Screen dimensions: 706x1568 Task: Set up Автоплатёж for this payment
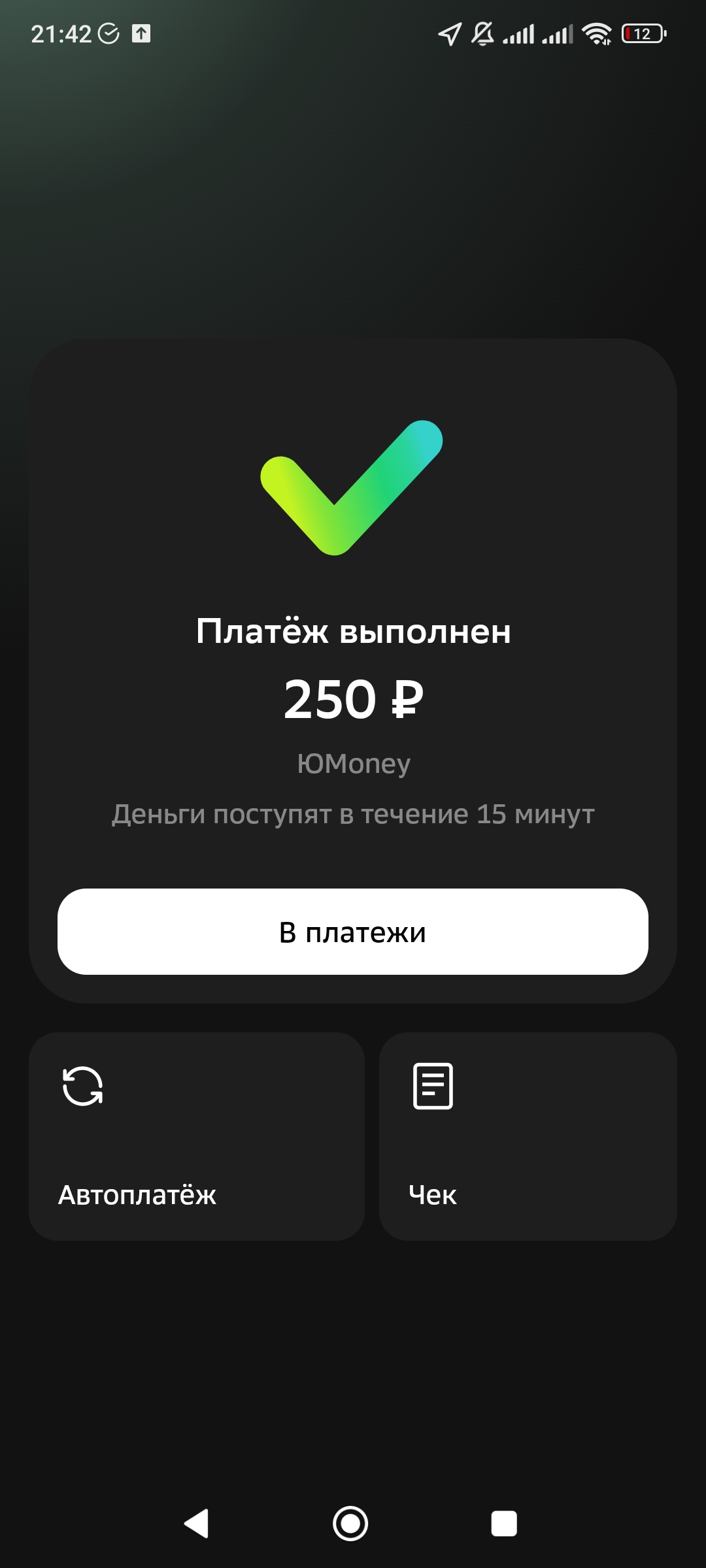tap(196, 1137)
